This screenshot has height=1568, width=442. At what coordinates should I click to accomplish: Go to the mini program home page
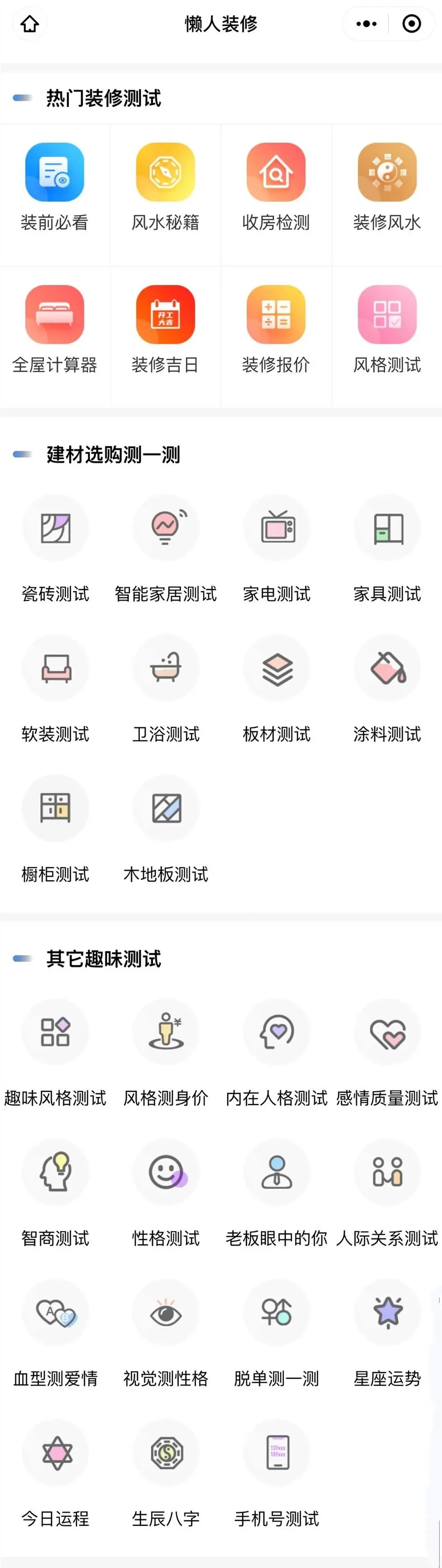[x=30, y=24]
